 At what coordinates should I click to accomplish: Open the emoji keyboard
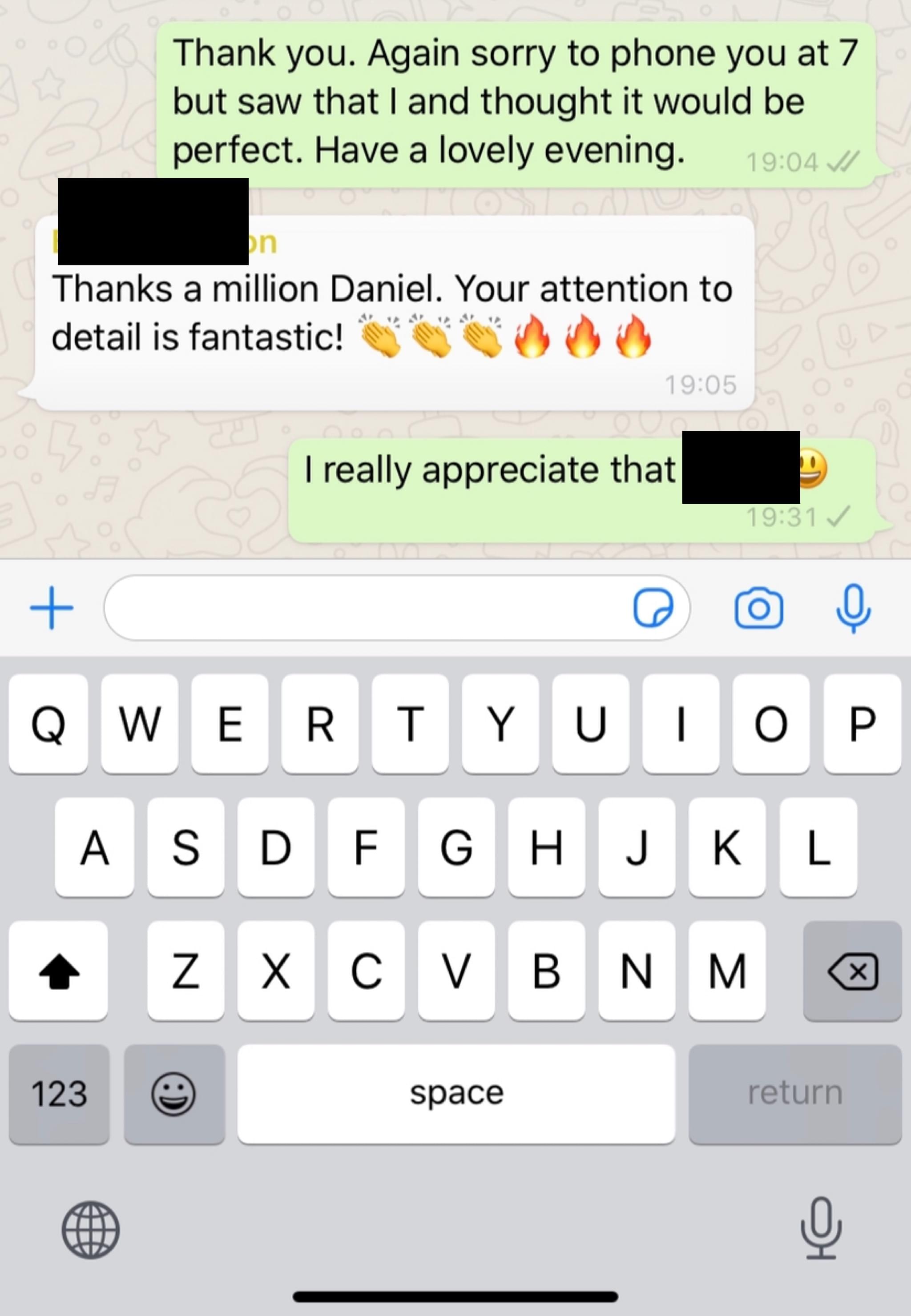tap(173, 1094)
